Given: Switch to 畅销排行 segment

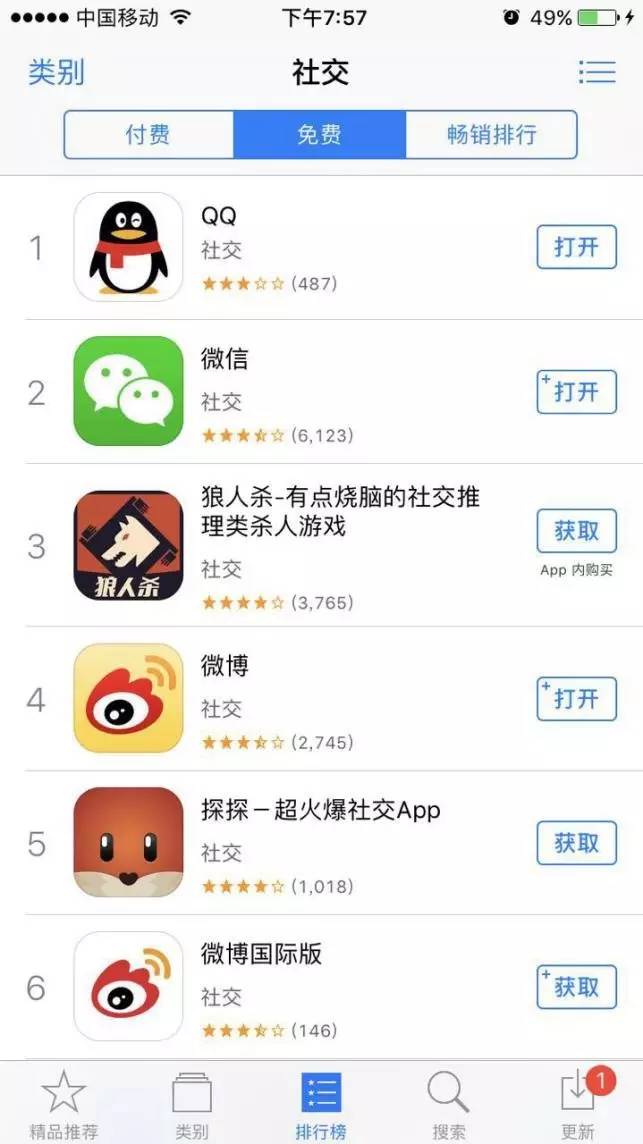Looking at the screenshot, I should [491, 135].
